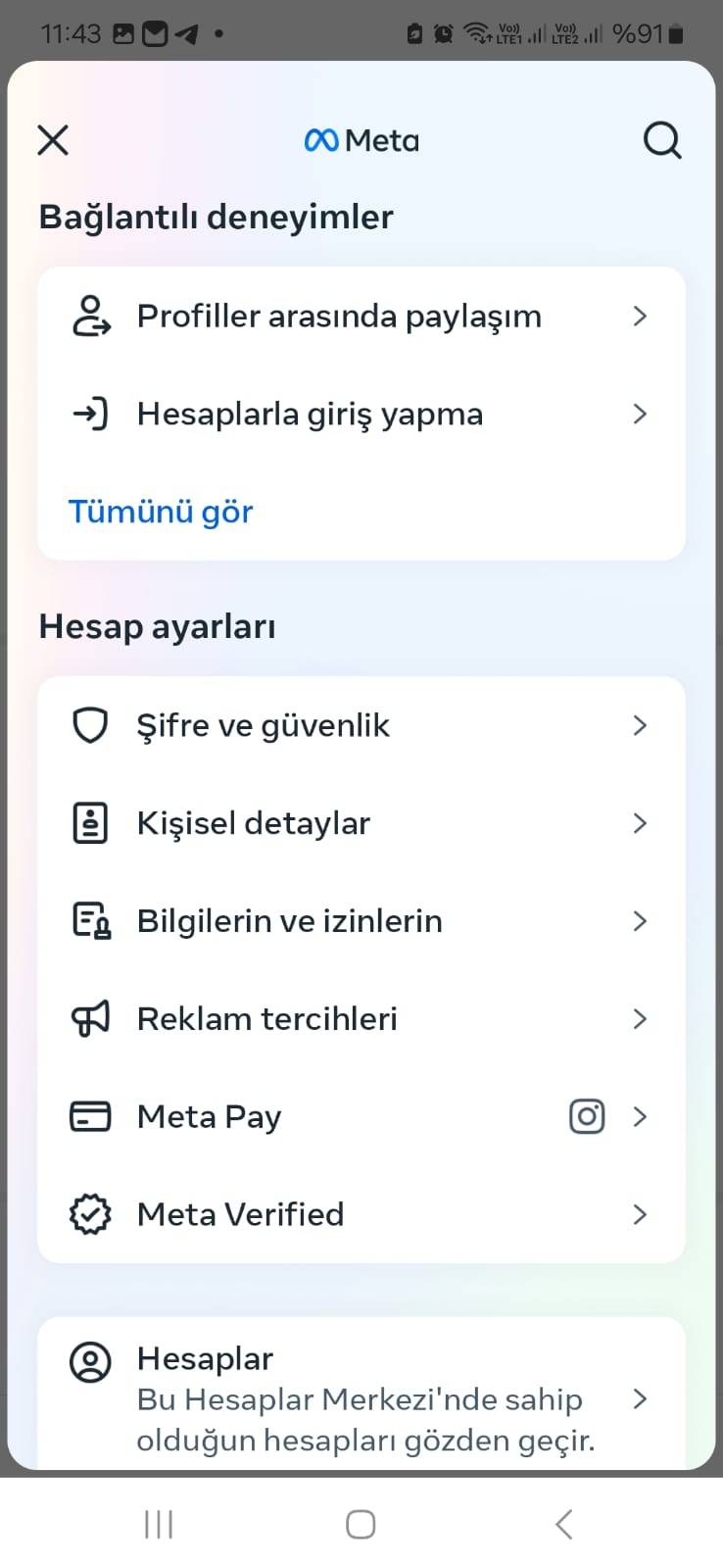Expand the Hesaplar section chevron
The image size is (723, 1568).
coord(640,1399)
